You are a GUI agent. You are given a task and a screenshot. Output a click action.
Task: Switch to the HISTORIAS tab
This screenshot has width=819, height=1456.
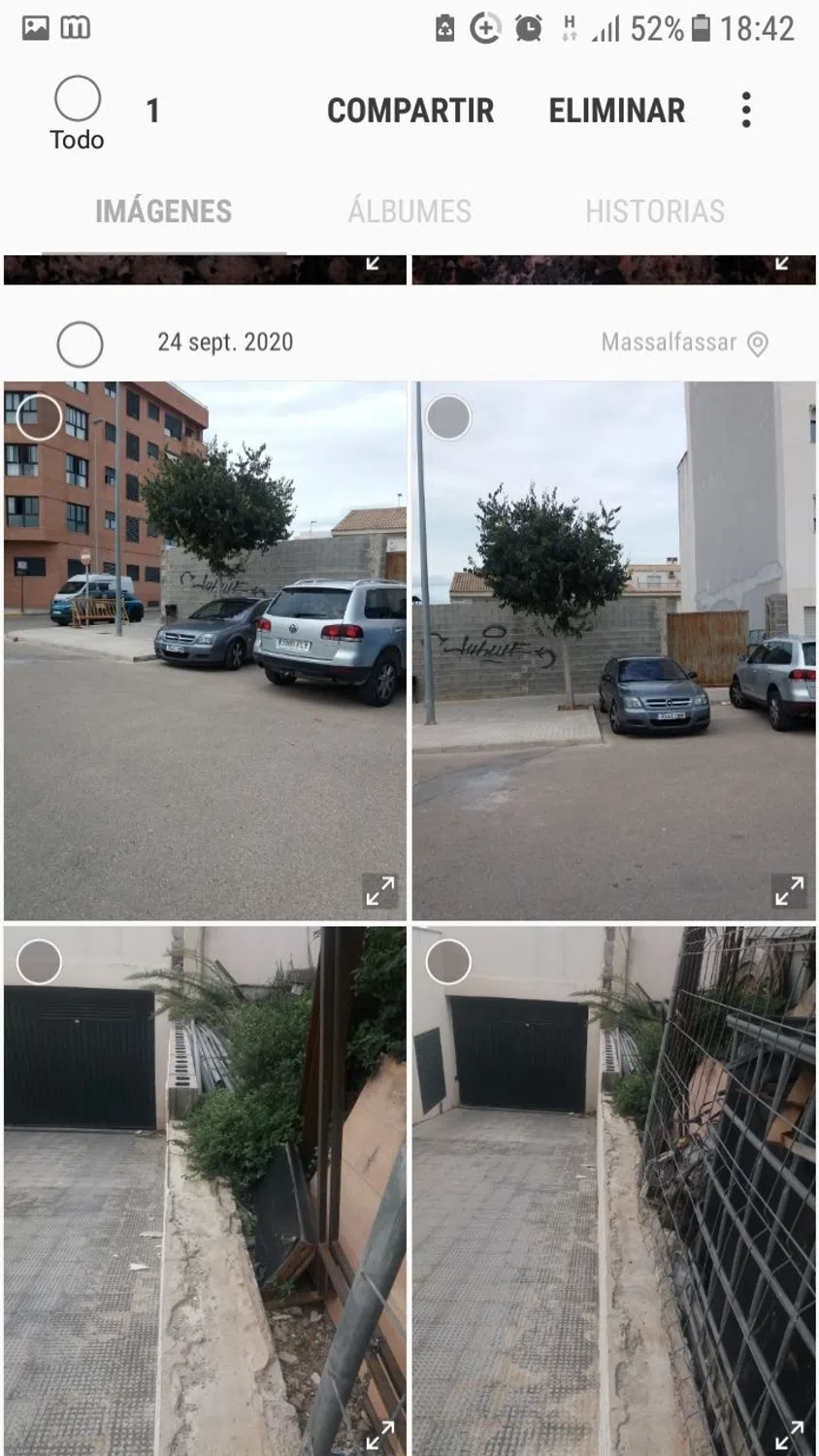654,211
